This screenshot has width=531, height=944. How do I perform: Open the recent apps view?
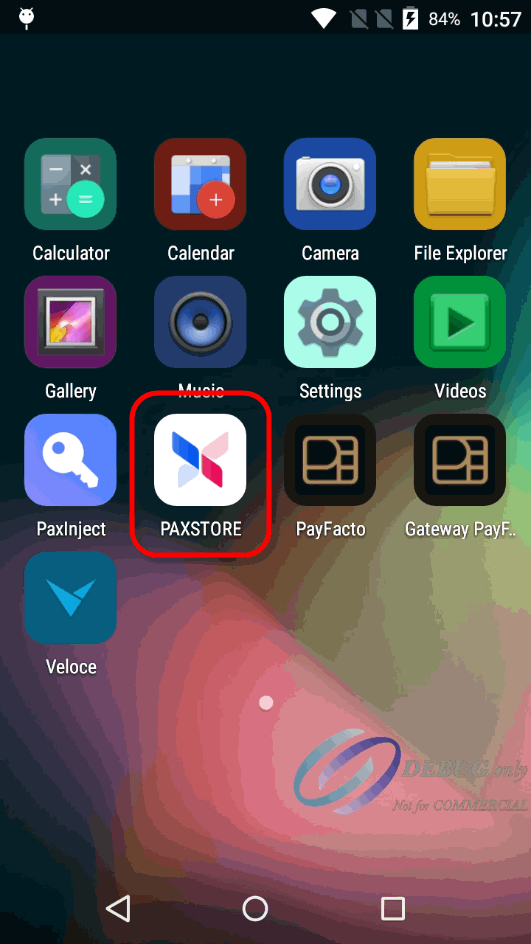[393, 908]
